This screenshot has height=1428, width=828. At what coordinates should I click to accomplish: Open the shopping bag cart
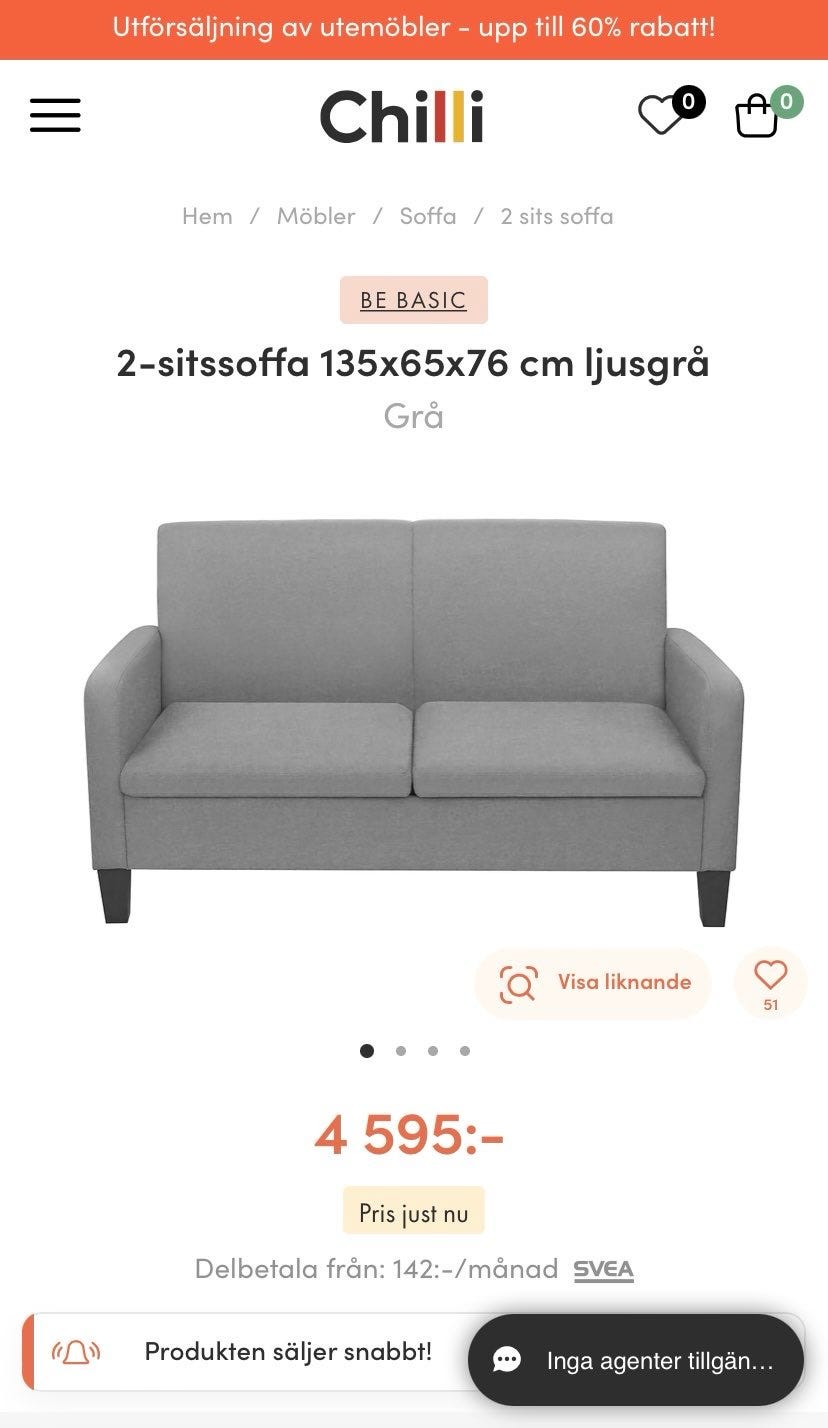[757, 116]
